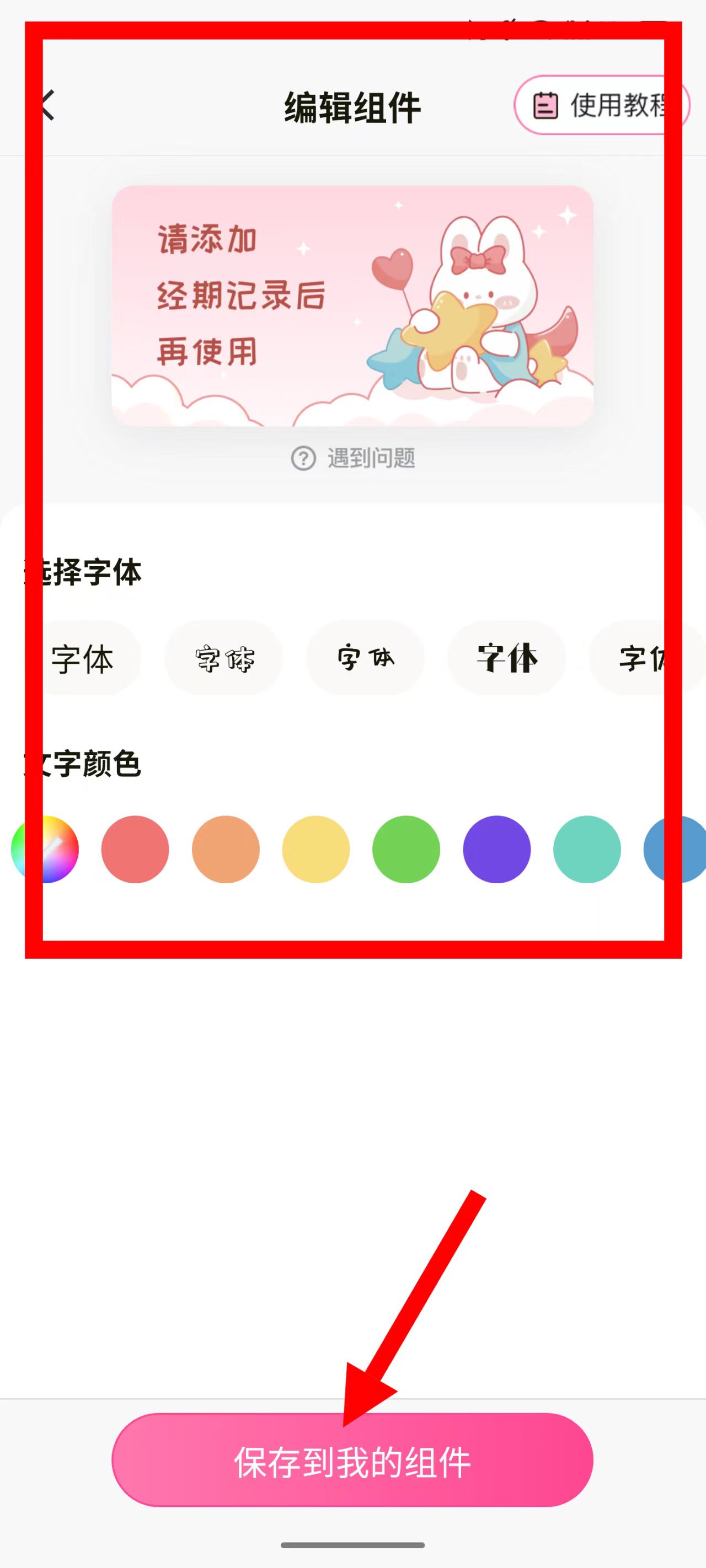Apply the purple text color
706x1568 pixels.
pos(496,849)
